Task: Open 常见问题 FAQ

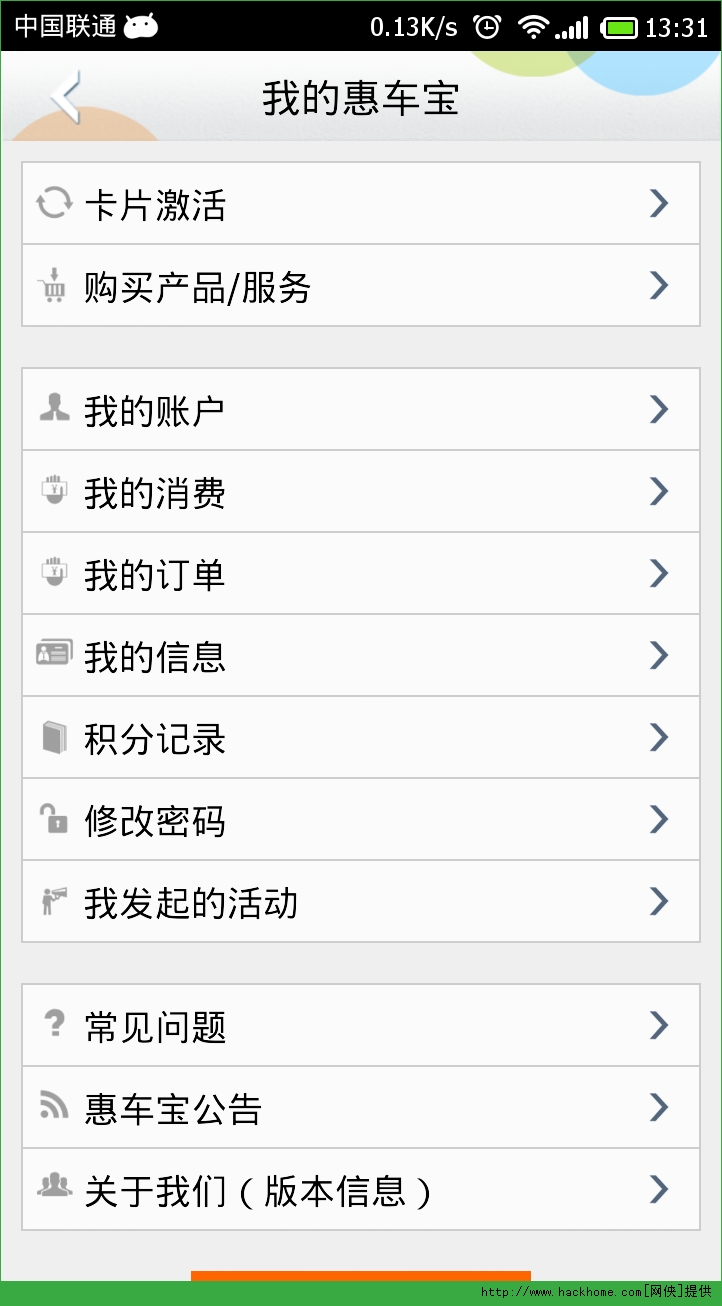Action: [360, 1026]
